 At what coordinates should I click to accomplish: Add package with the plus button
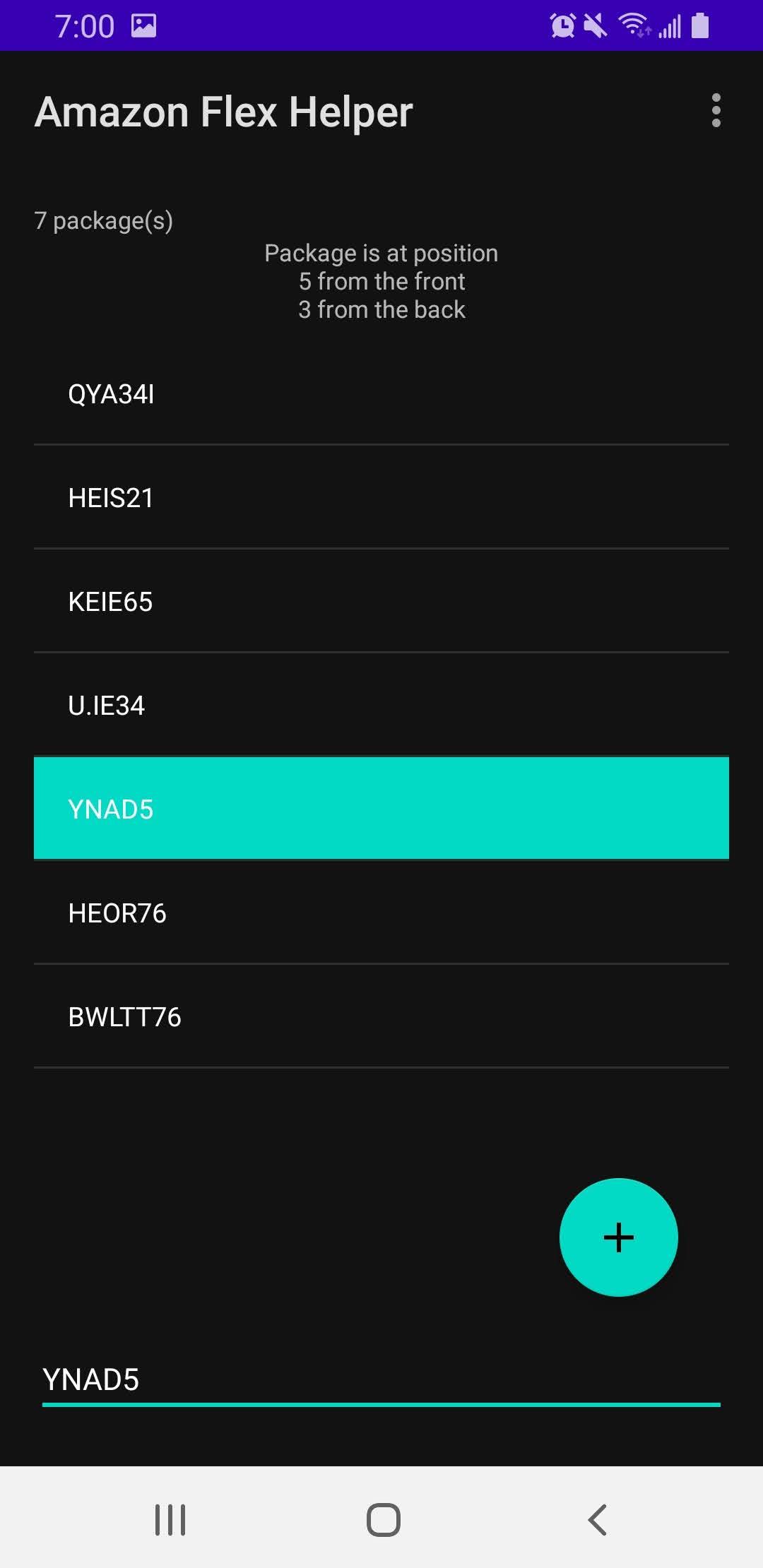[618, 1237]
